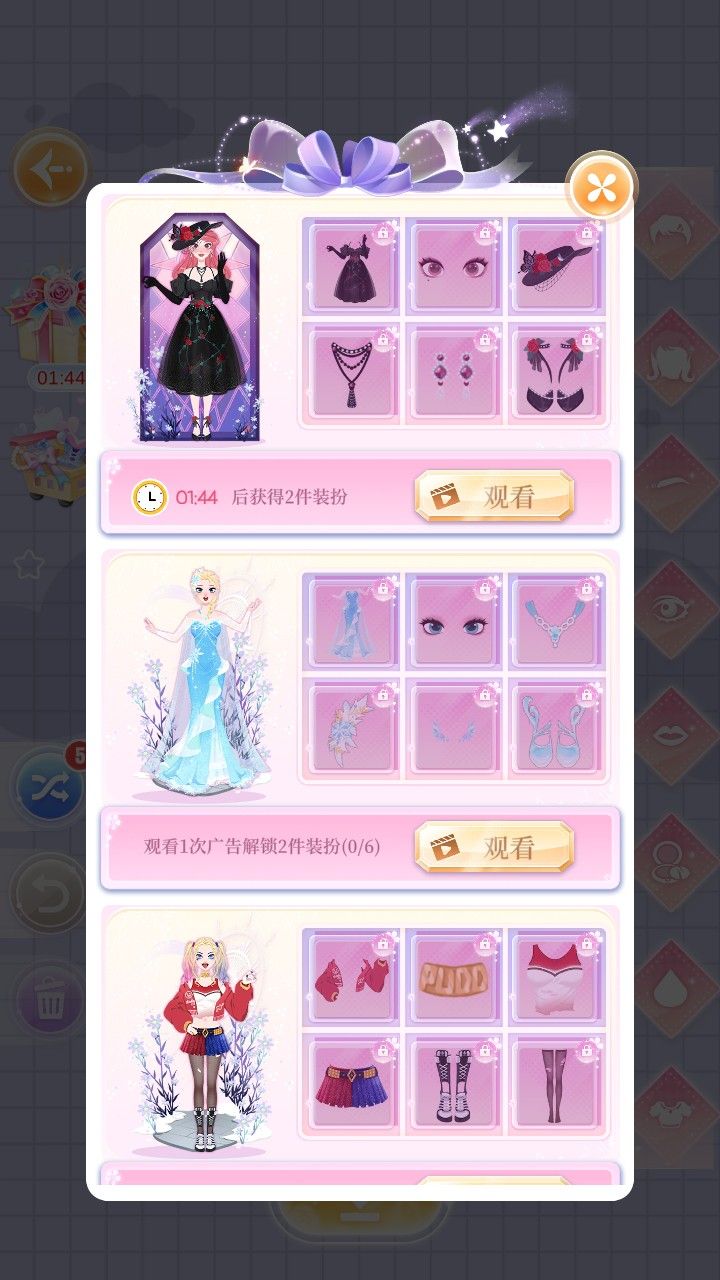
Task: Select the locked black rose hat tile
Action: tap(556, 268)
